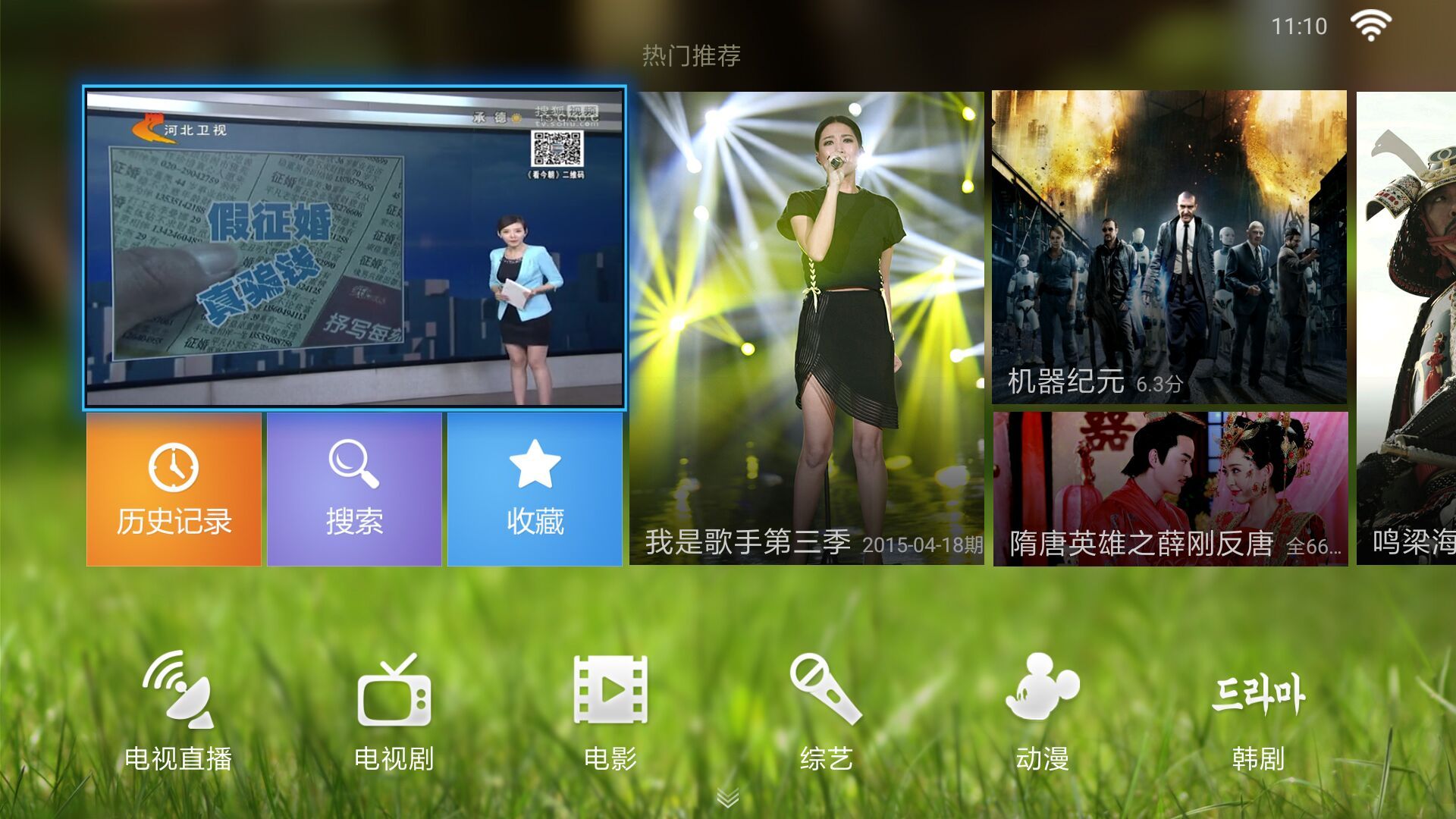View the 韩剧 Korean drama category
Image resolution: width=1456 pixels, height=819 pixels.
1258,711
